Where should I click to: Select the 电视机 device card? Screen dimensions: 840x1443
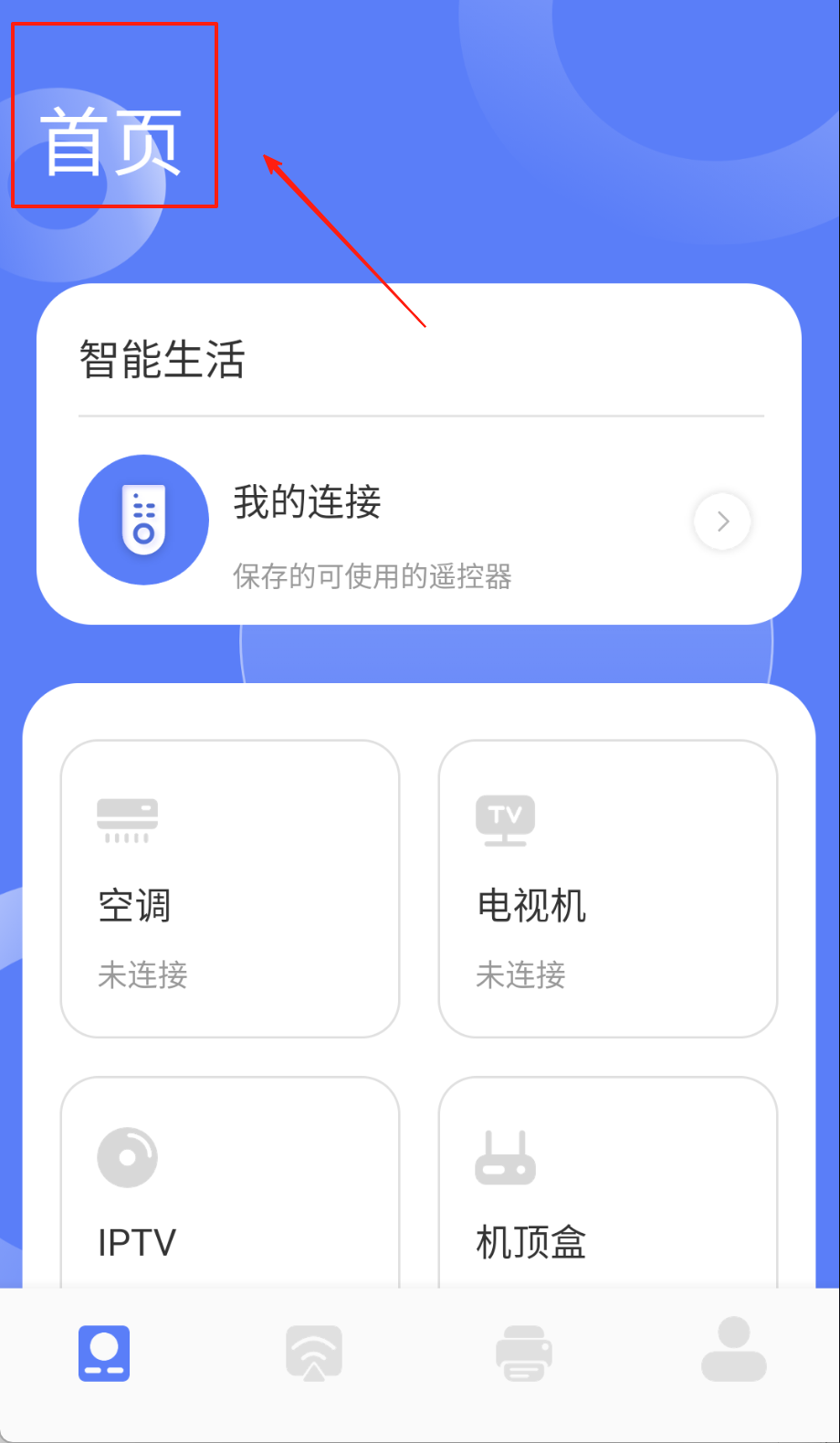(608, 889)
